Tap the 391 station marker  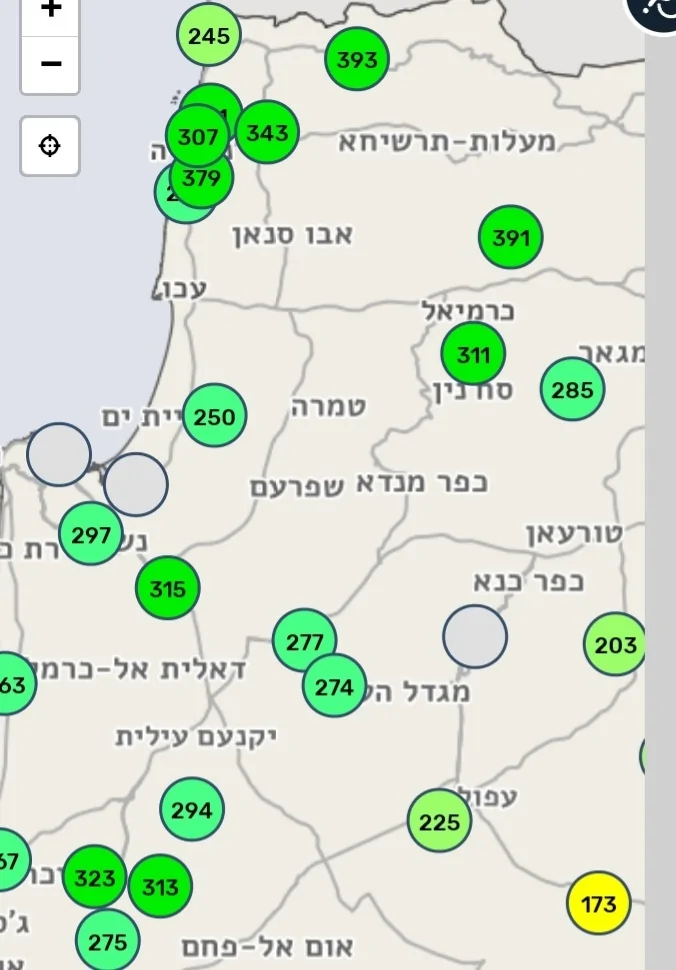[511, 238]
